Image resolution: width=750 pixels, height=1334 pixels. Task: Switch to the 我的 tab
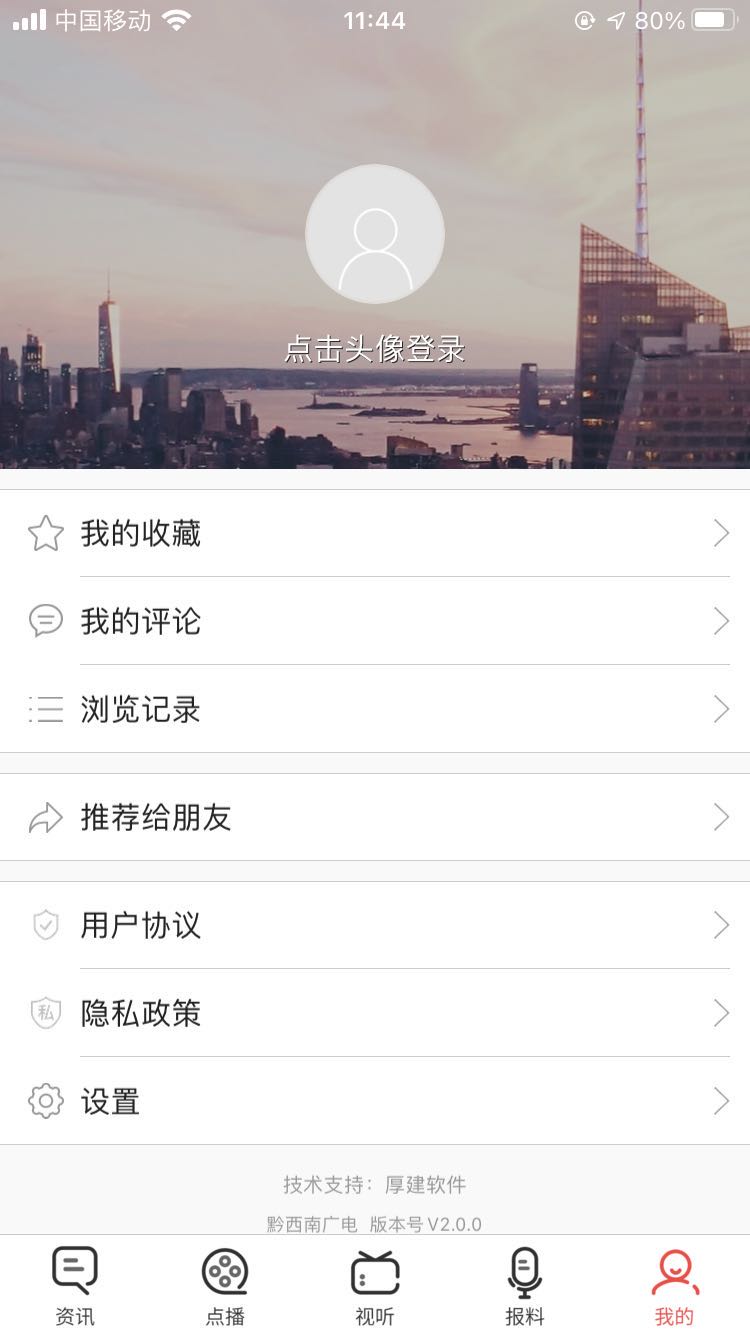click(x=675, y=1285)
